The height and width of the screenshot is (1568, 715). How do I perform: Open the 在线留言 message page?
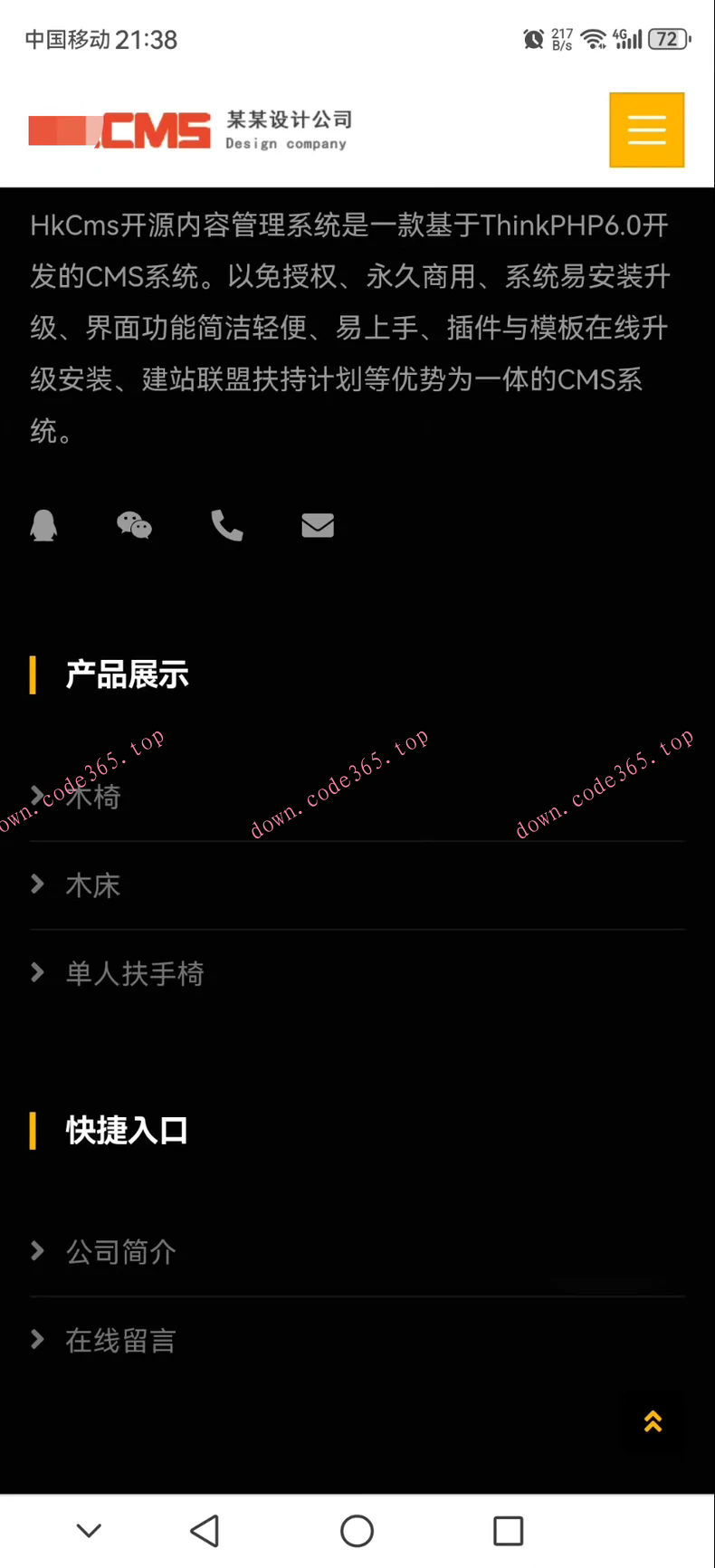tap(119, 1341)
